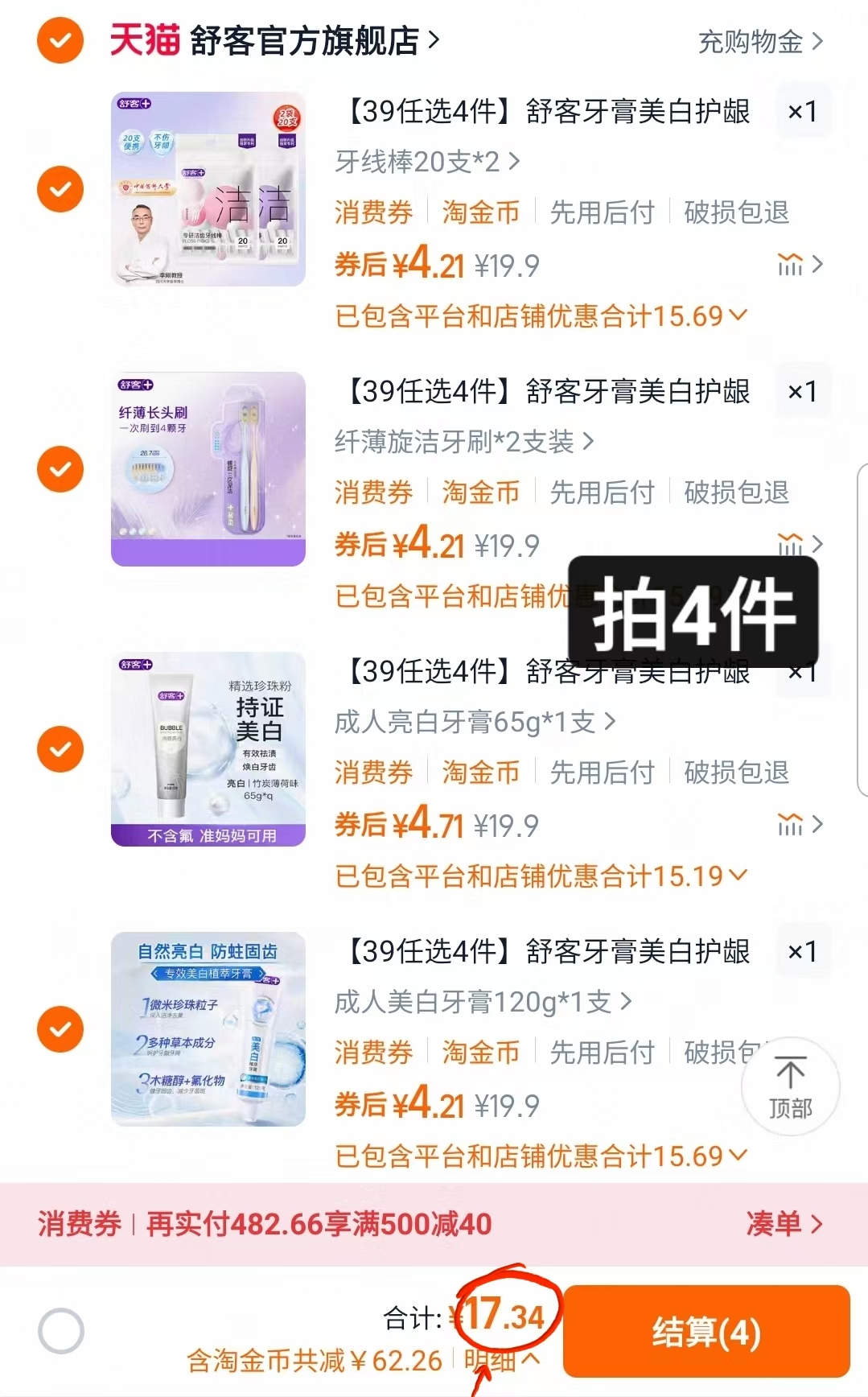Uncheck the 成人亮白牙膏65g item
Image resolution: width=868 pixels, height=1397 pixels.
coord(60,749)
